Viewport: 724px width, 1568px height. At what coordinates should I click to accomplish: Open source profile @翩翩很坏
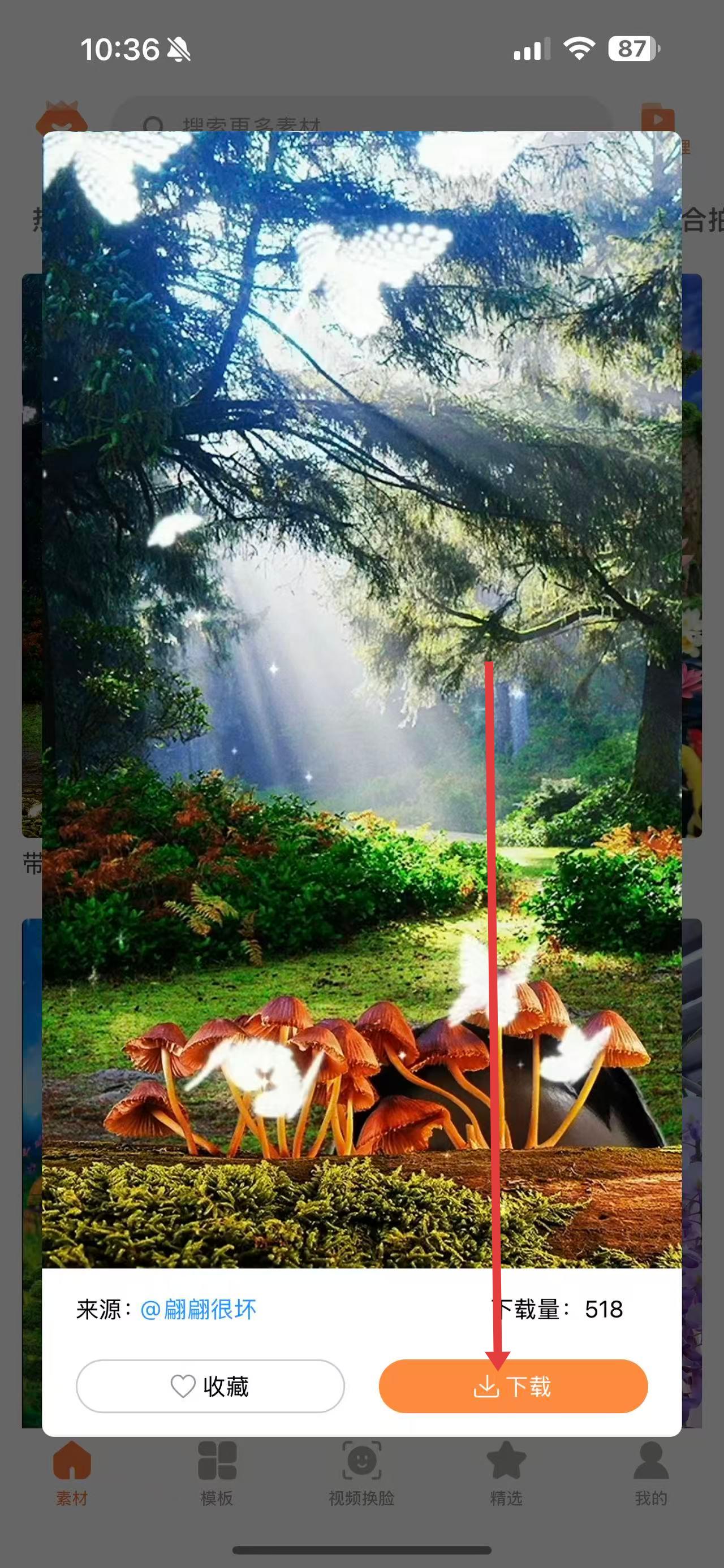click(x=199, y=1309)
